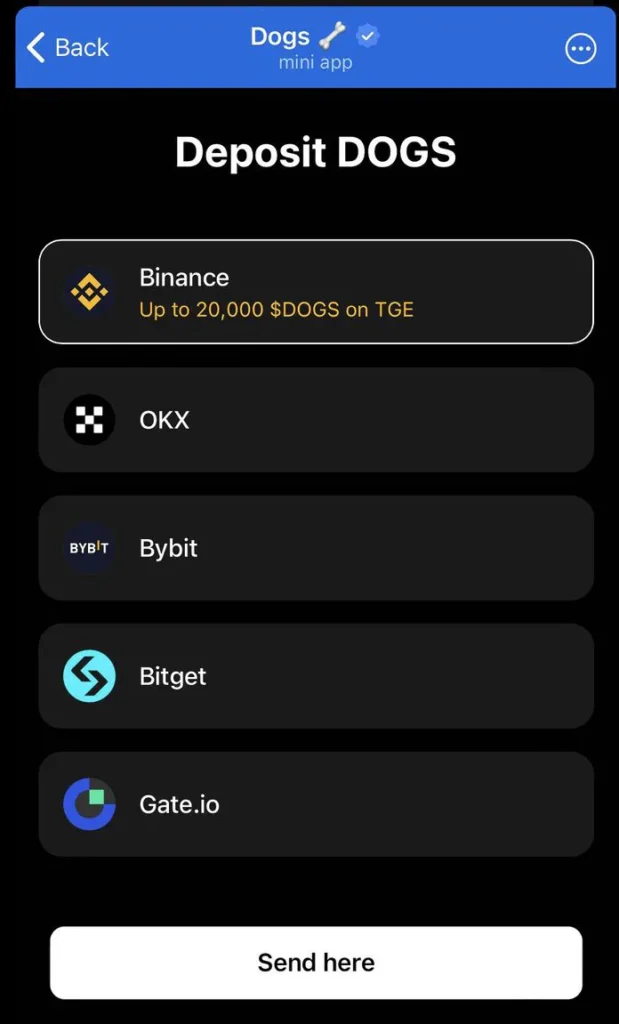
Task: Pick Bybit for the DOGS deposit
Action: pos(315,548)
